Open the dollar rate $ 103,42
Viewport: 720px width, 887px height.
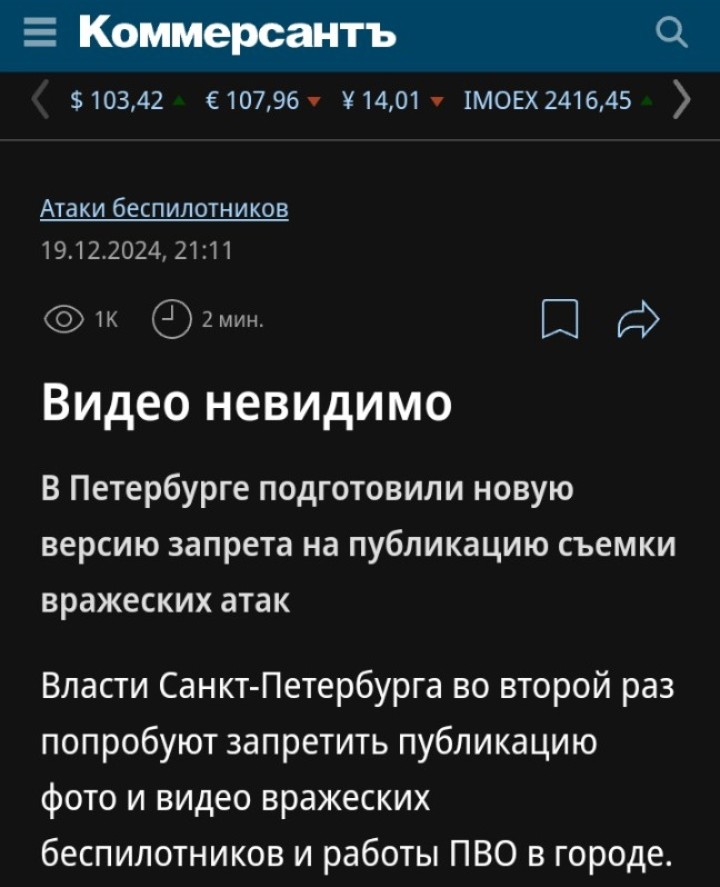(x=117, y=100)
